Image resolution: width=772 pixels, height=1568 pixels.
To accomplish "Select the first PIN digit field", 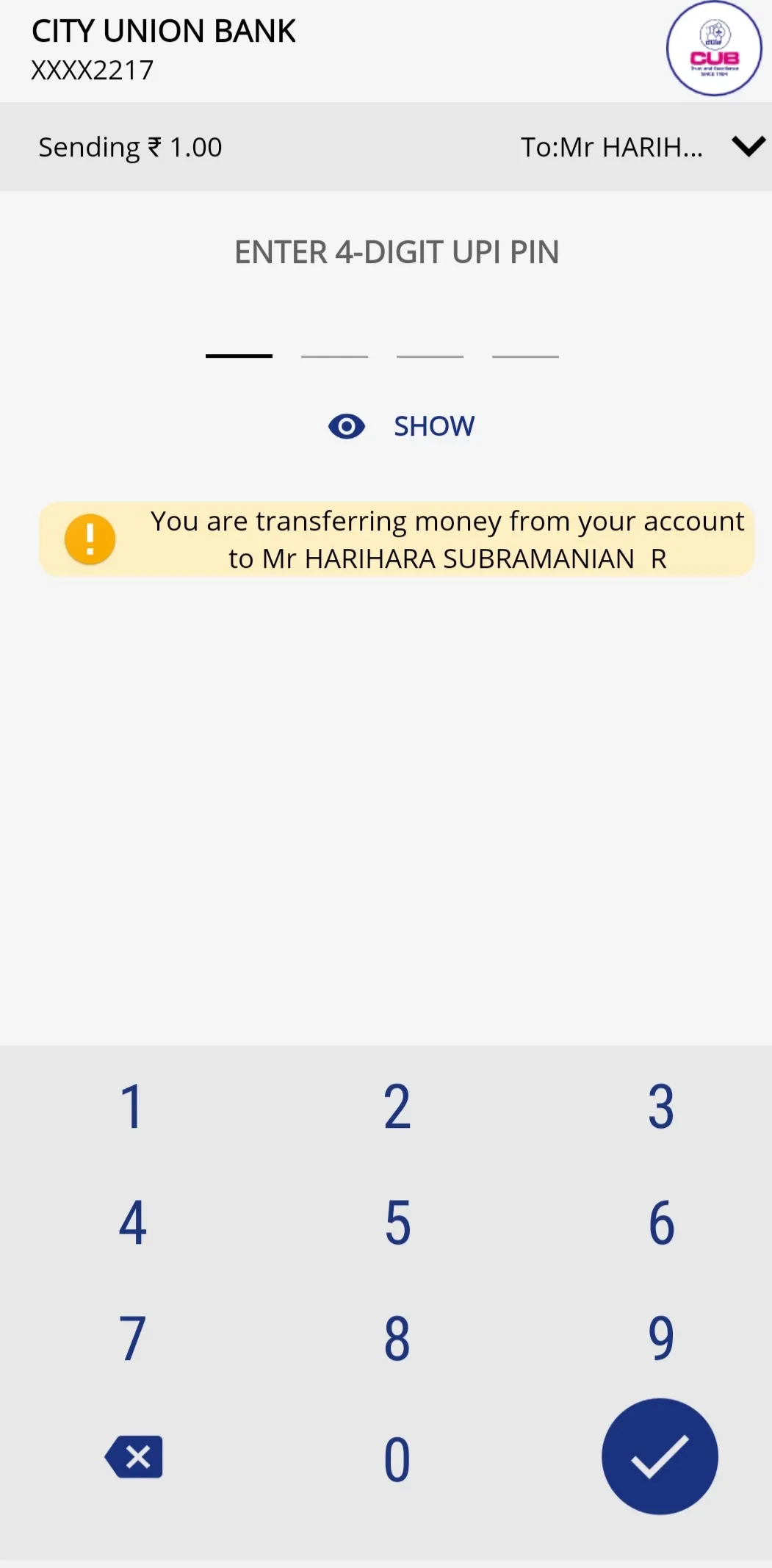I will 238,355.
